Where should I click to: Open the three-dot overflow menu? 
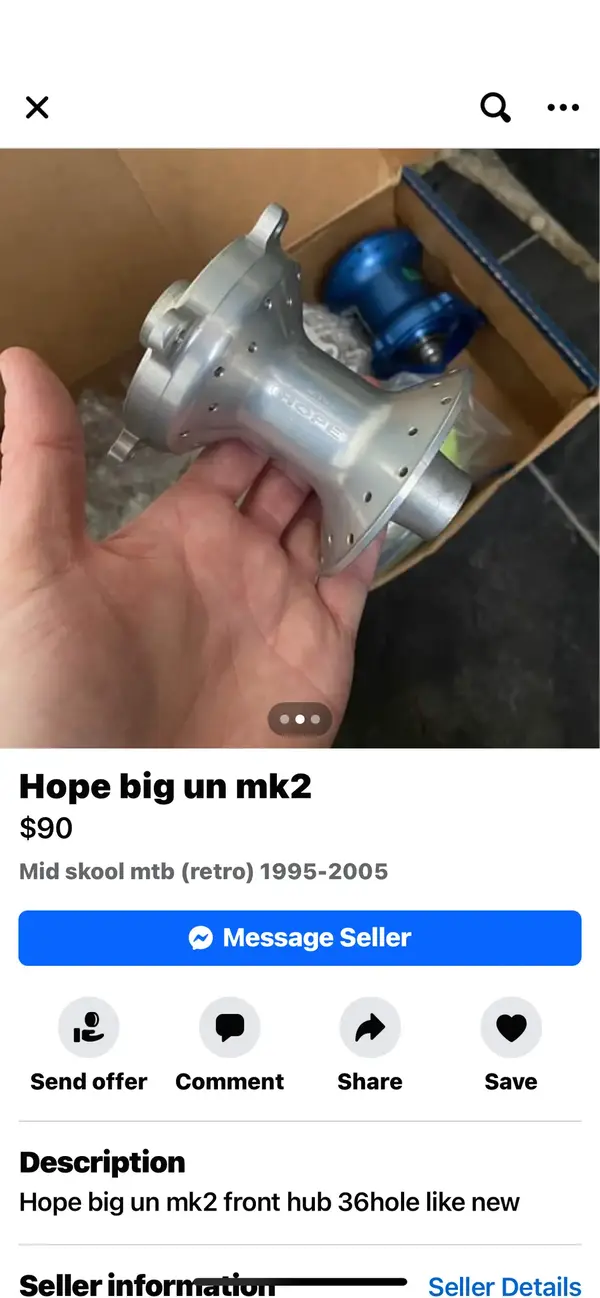[x=563, y=107]
